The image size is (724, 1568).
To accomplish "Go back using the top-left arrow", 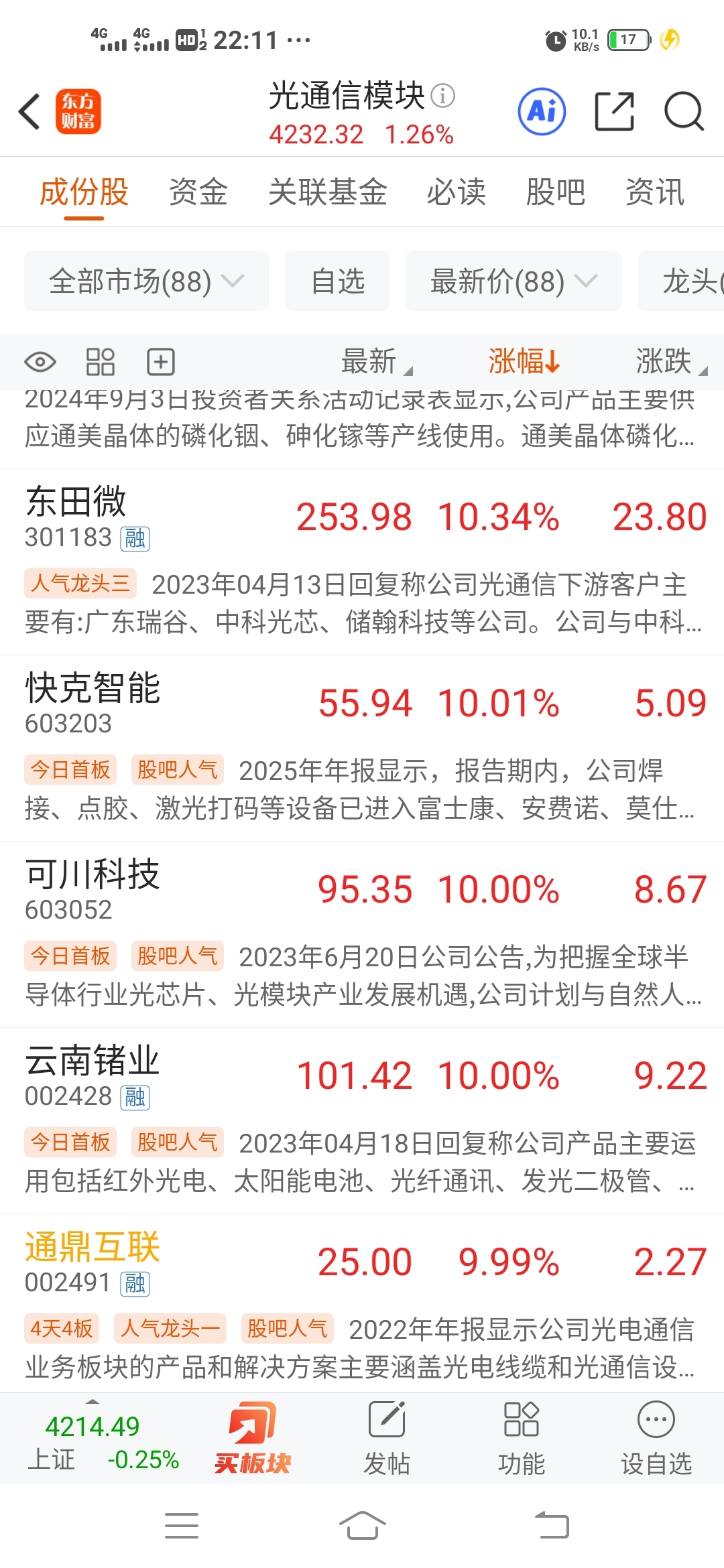I will click(29, 111).
